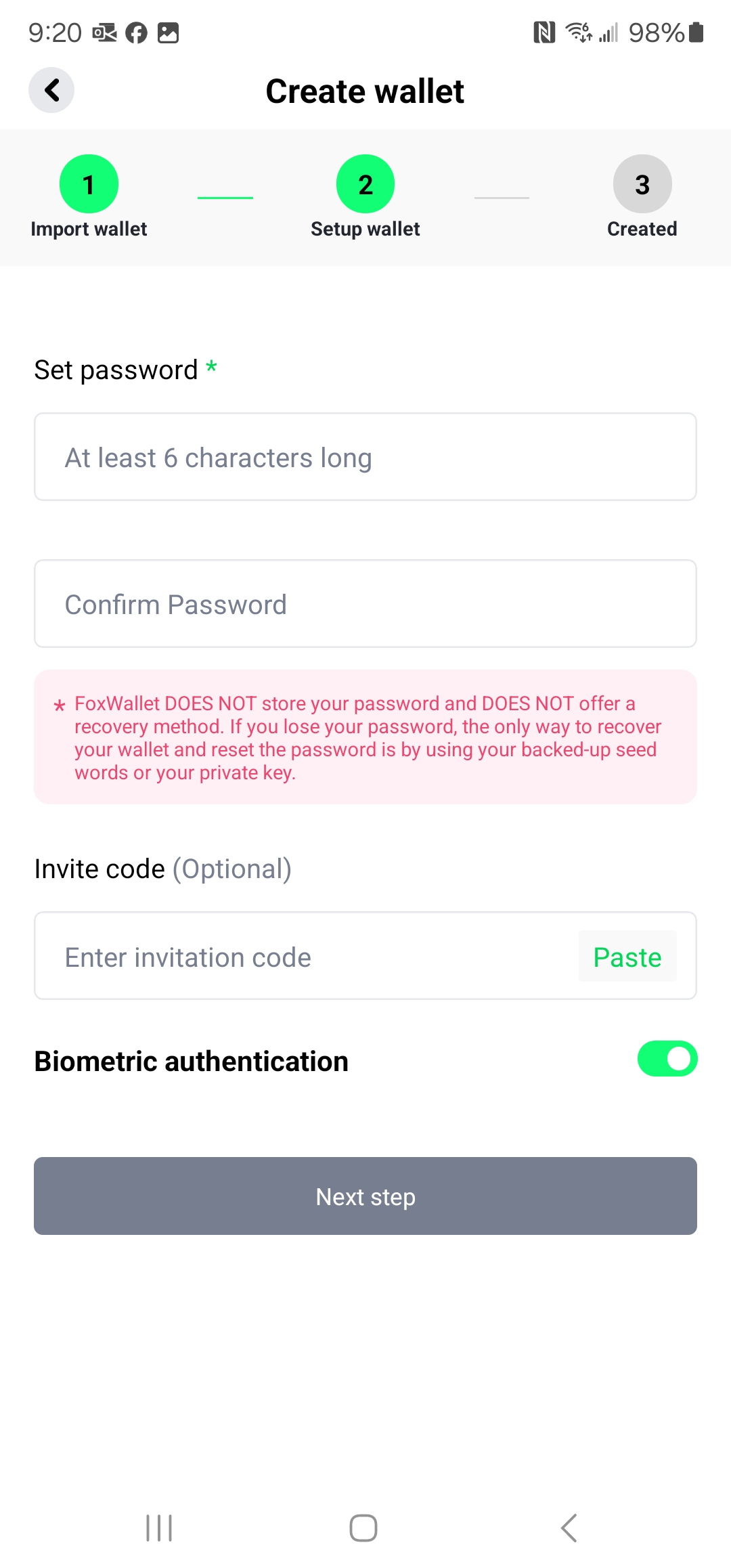Disable Biometric authentication toggle
The height and width of the screenshot is (1568, 731).
click(x=667, y=1059)
